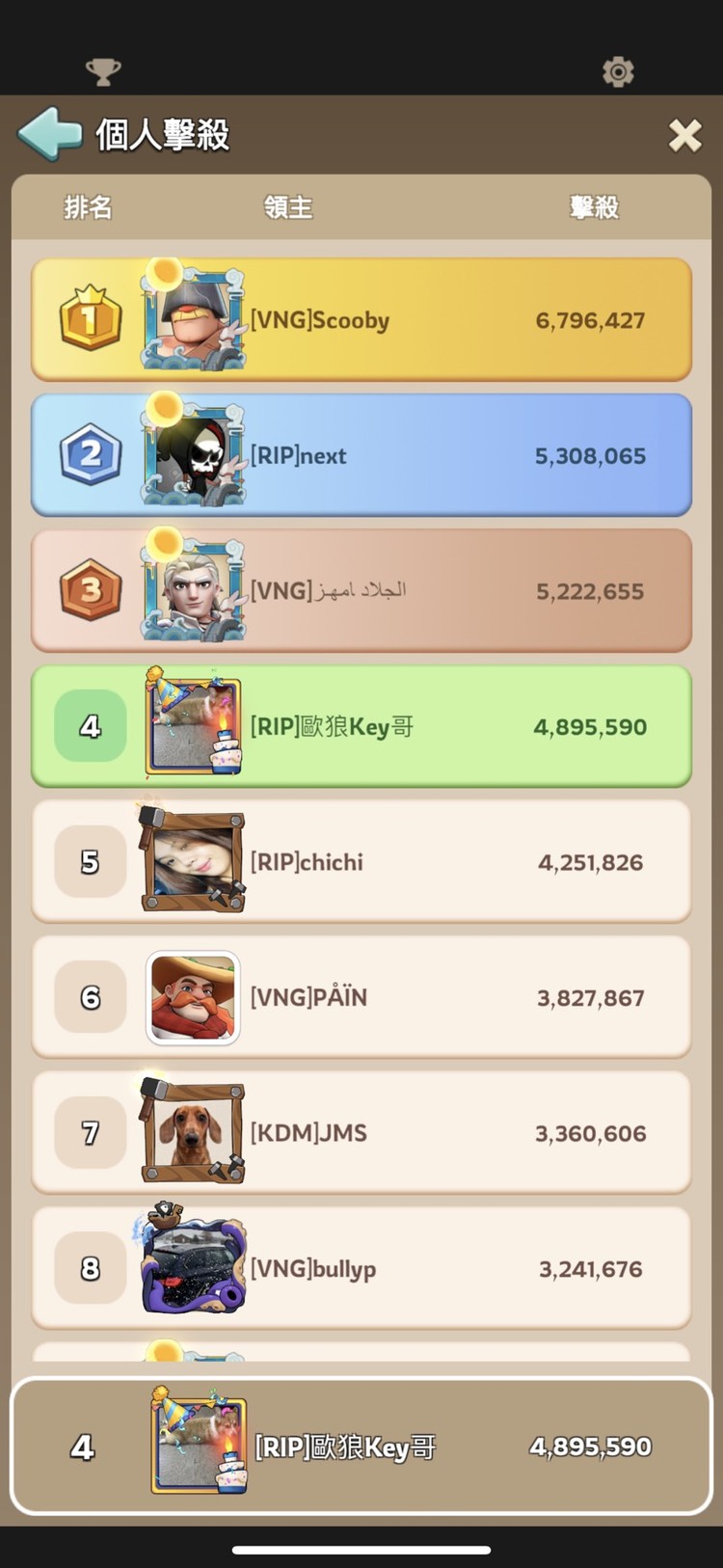Image resolution: width=723 pixels, height=1568 pixels.
Task: Select the green rank 4 [RIP]歐狼Key哥 row
Action: [361, 726]
